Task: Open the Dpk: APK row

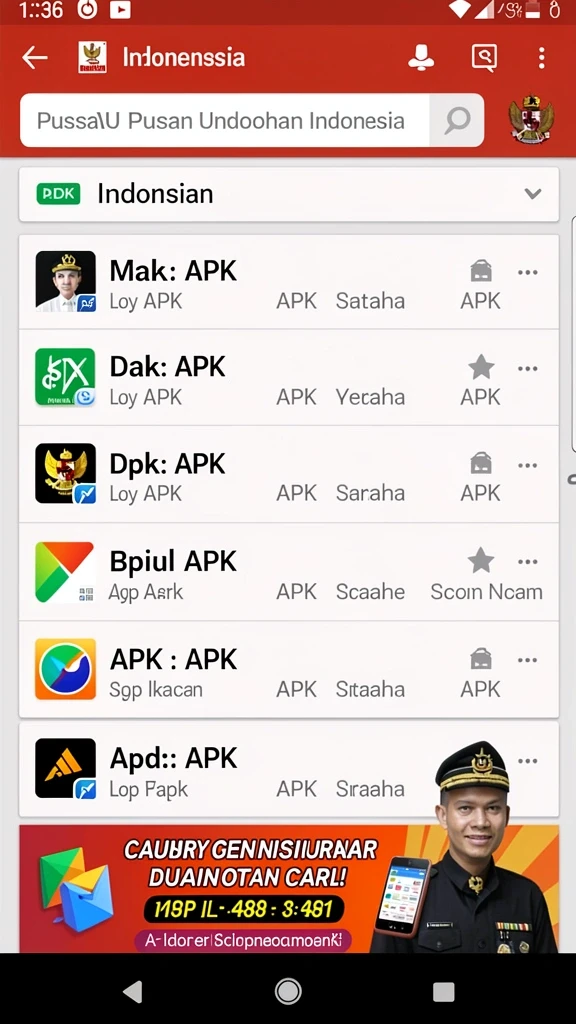Action: click(289, 474)
